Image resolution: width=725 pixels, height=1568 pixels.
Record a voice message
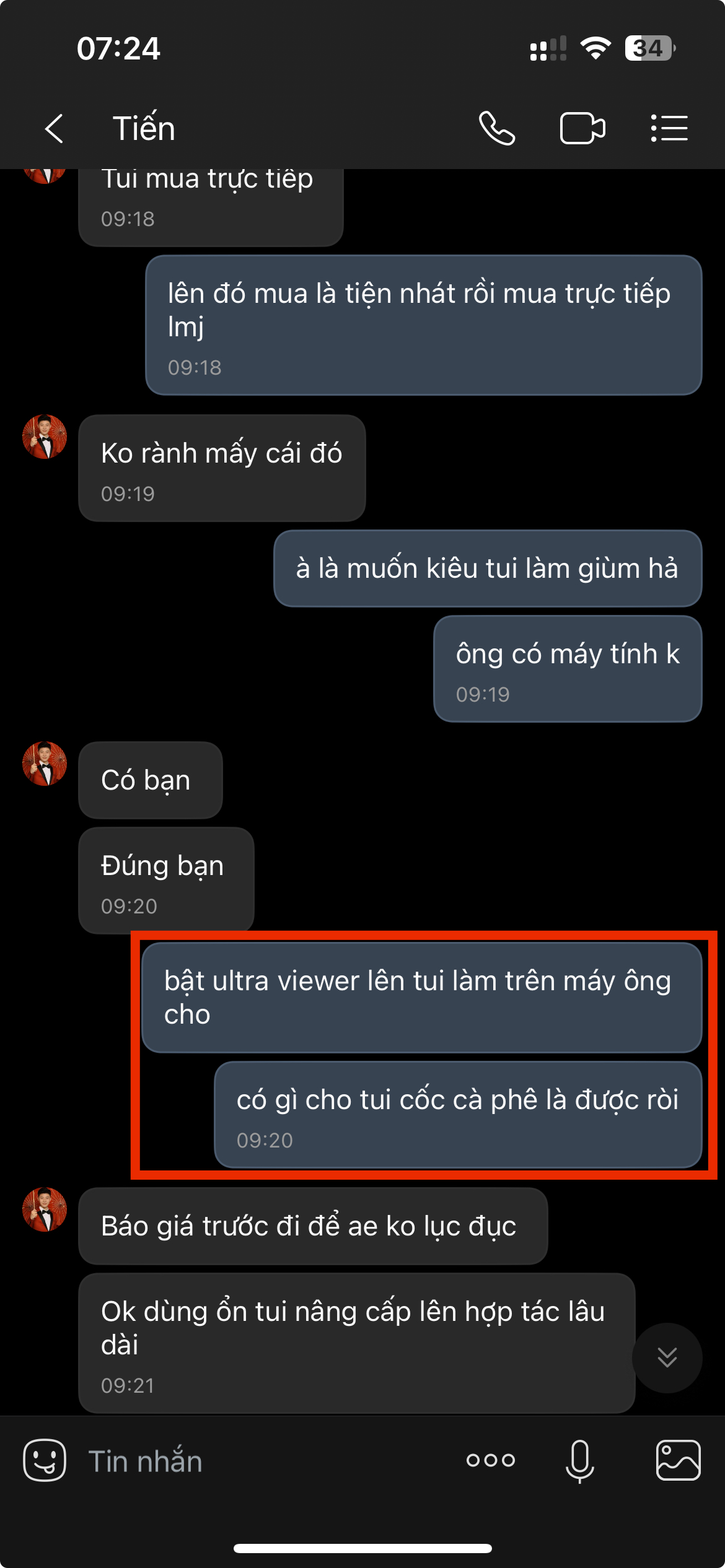click(580, 1461)
